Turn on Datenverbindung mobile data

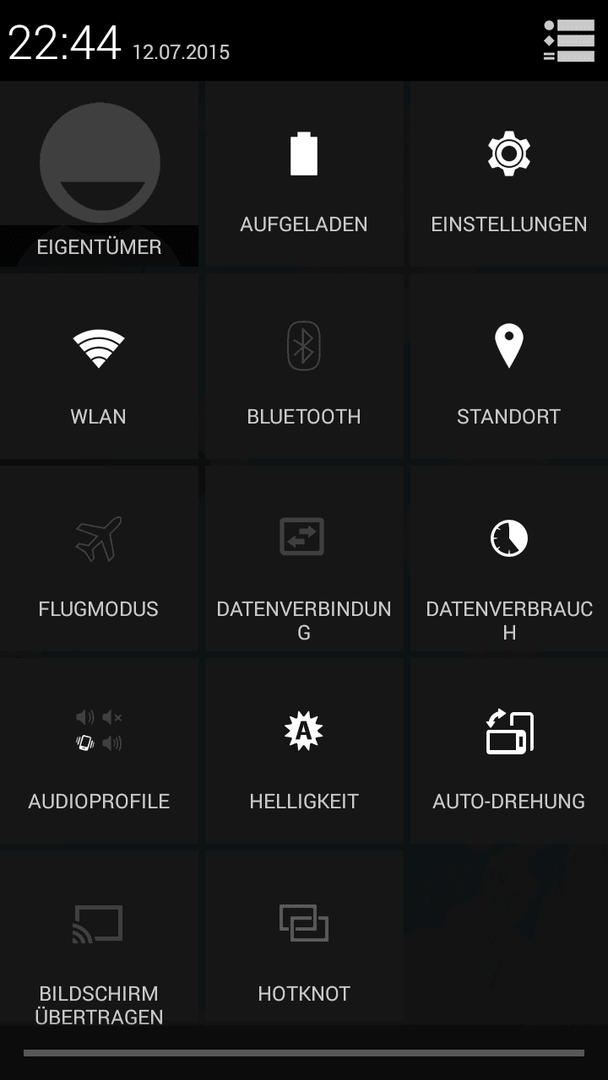(304, 559)
